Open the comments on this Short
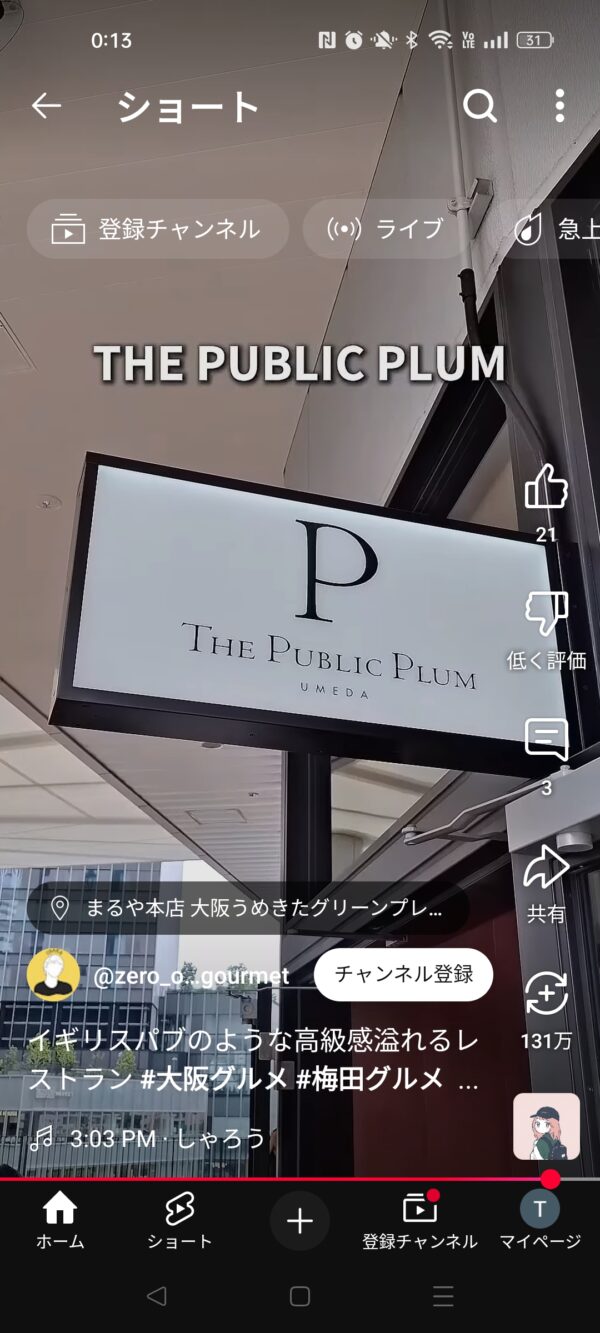 [x=546, y=740]
